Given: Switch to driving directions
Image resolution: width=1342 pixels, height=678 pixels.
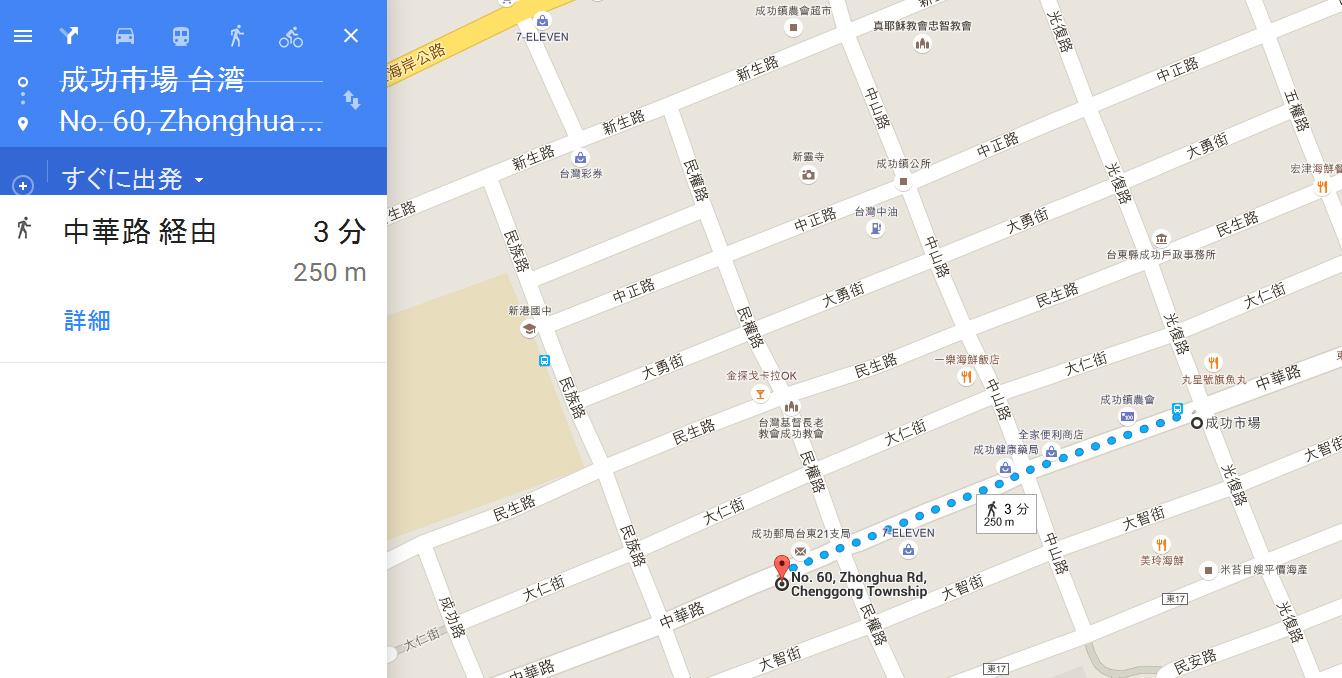Looking at the screenshot, I should pos(125,36).
